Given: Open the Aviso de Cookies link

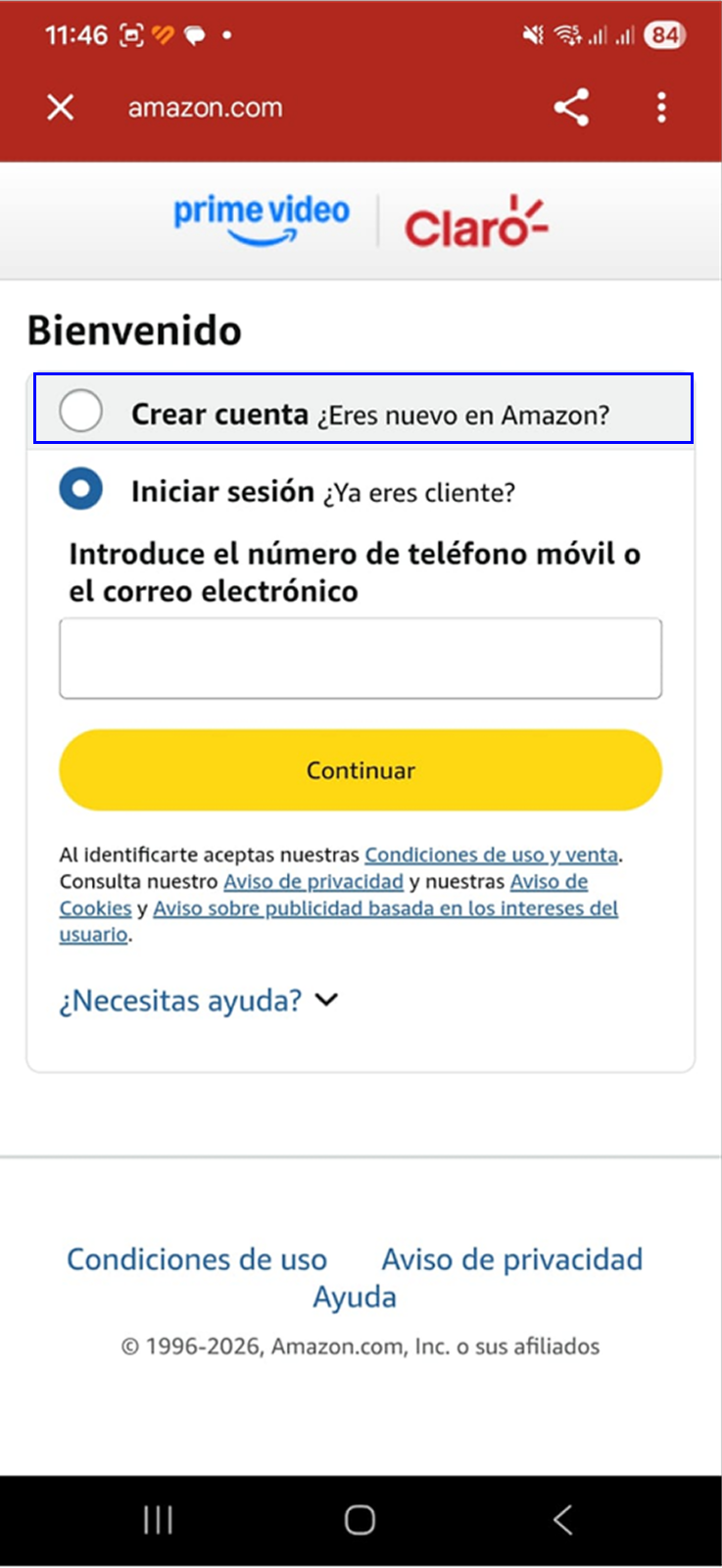Looking at the screenshot, I should (x=323, y=895).
